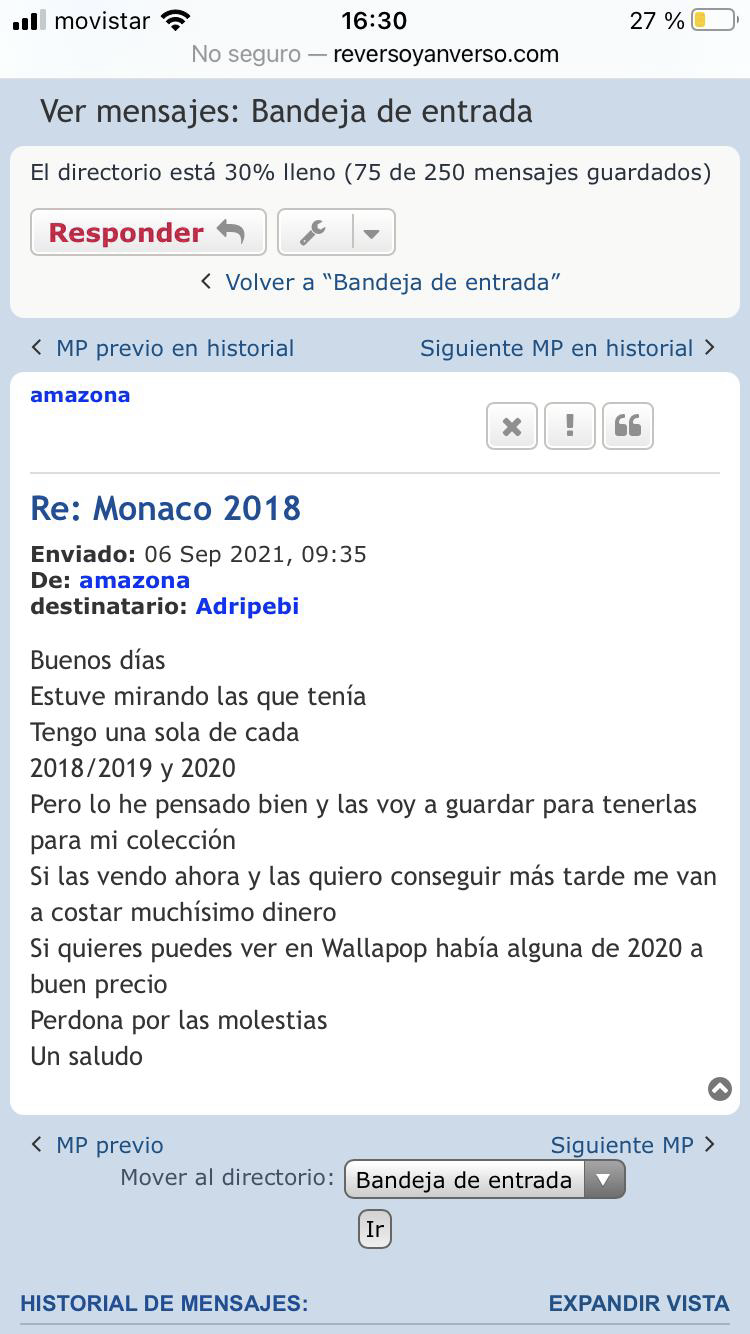
Task: Delete this message with the X icon
Action: [x=512, y=427]
